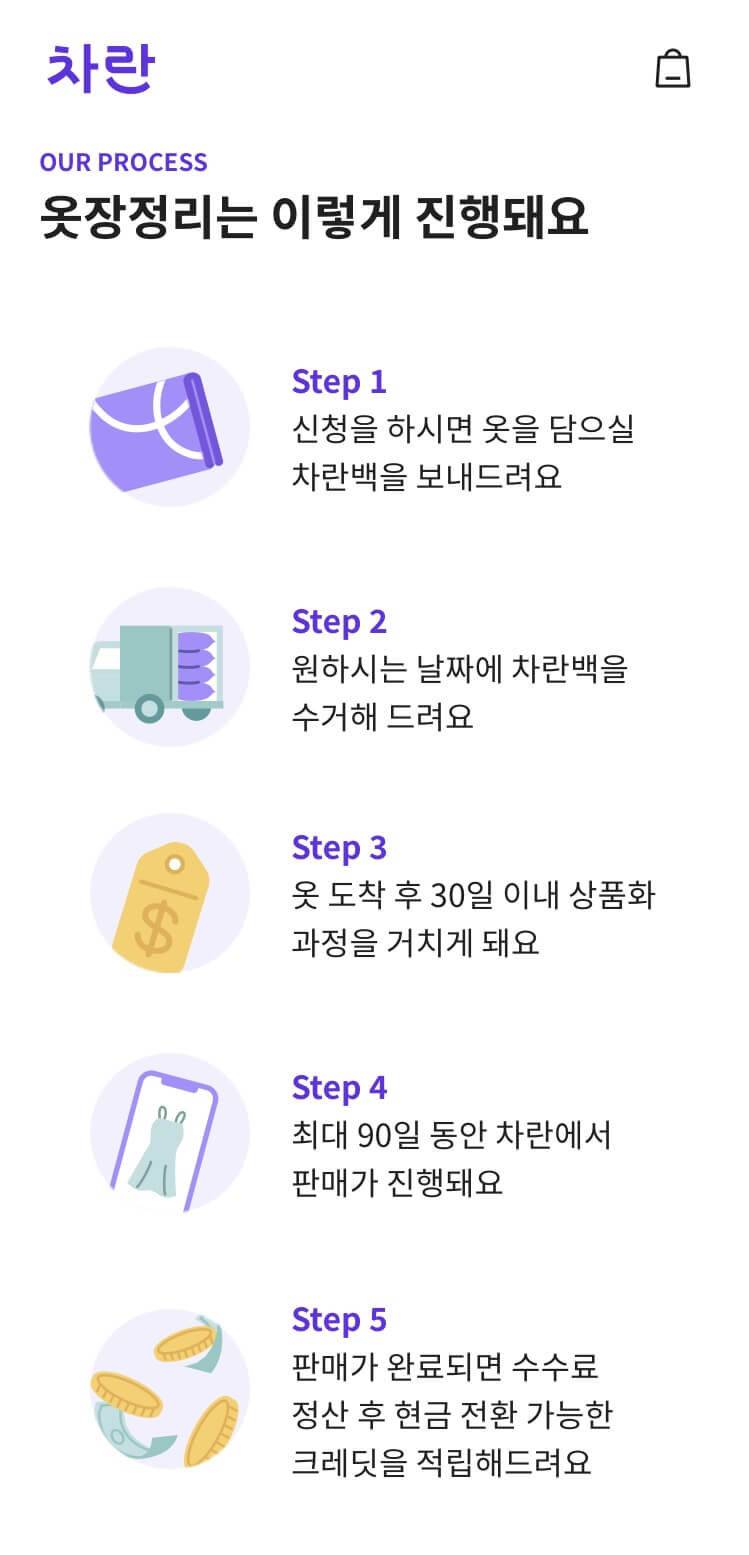This screenshot has height=1555, width=749.
Task: Select the Step 5 heading
Action: coord(338,1320)
